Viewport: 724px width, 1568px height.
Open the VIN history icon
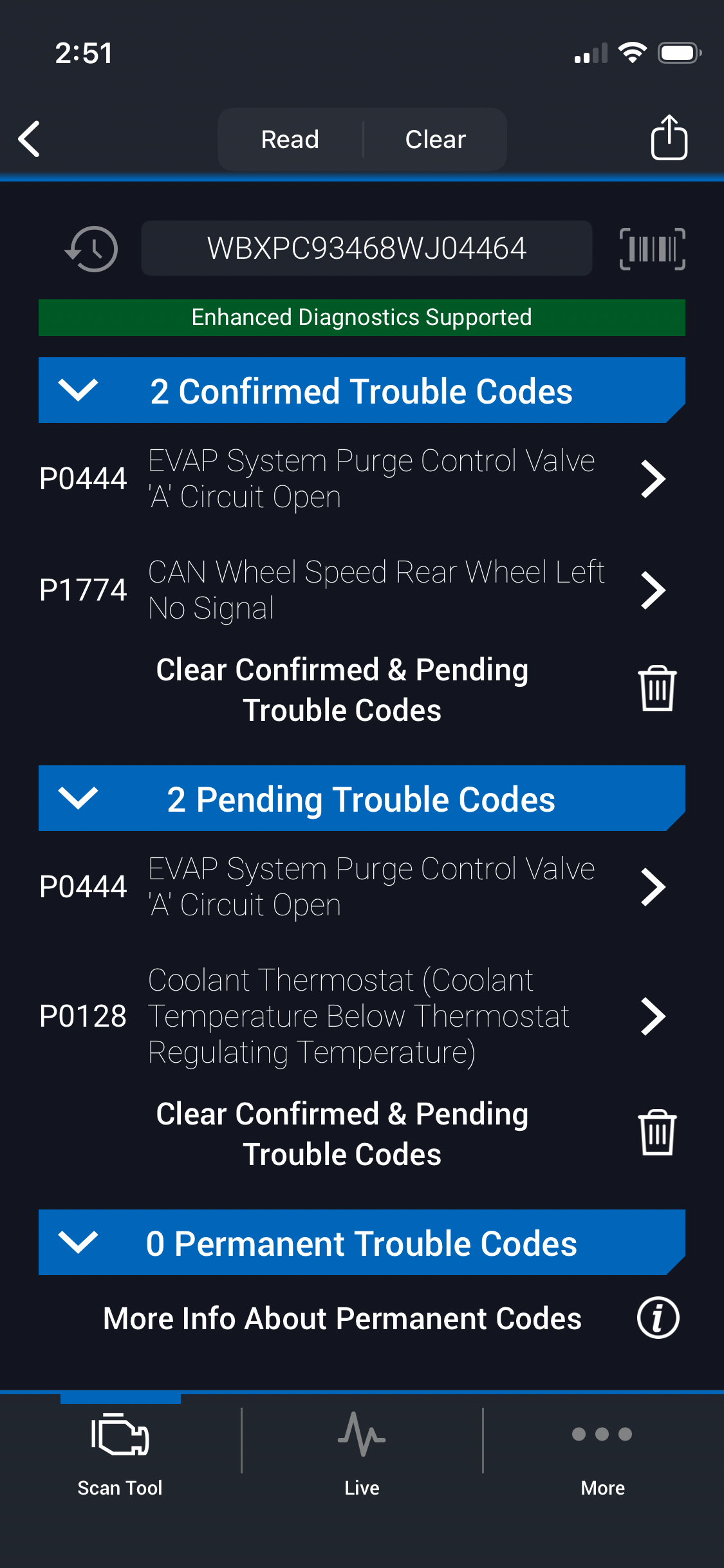[x=91, y=248]
